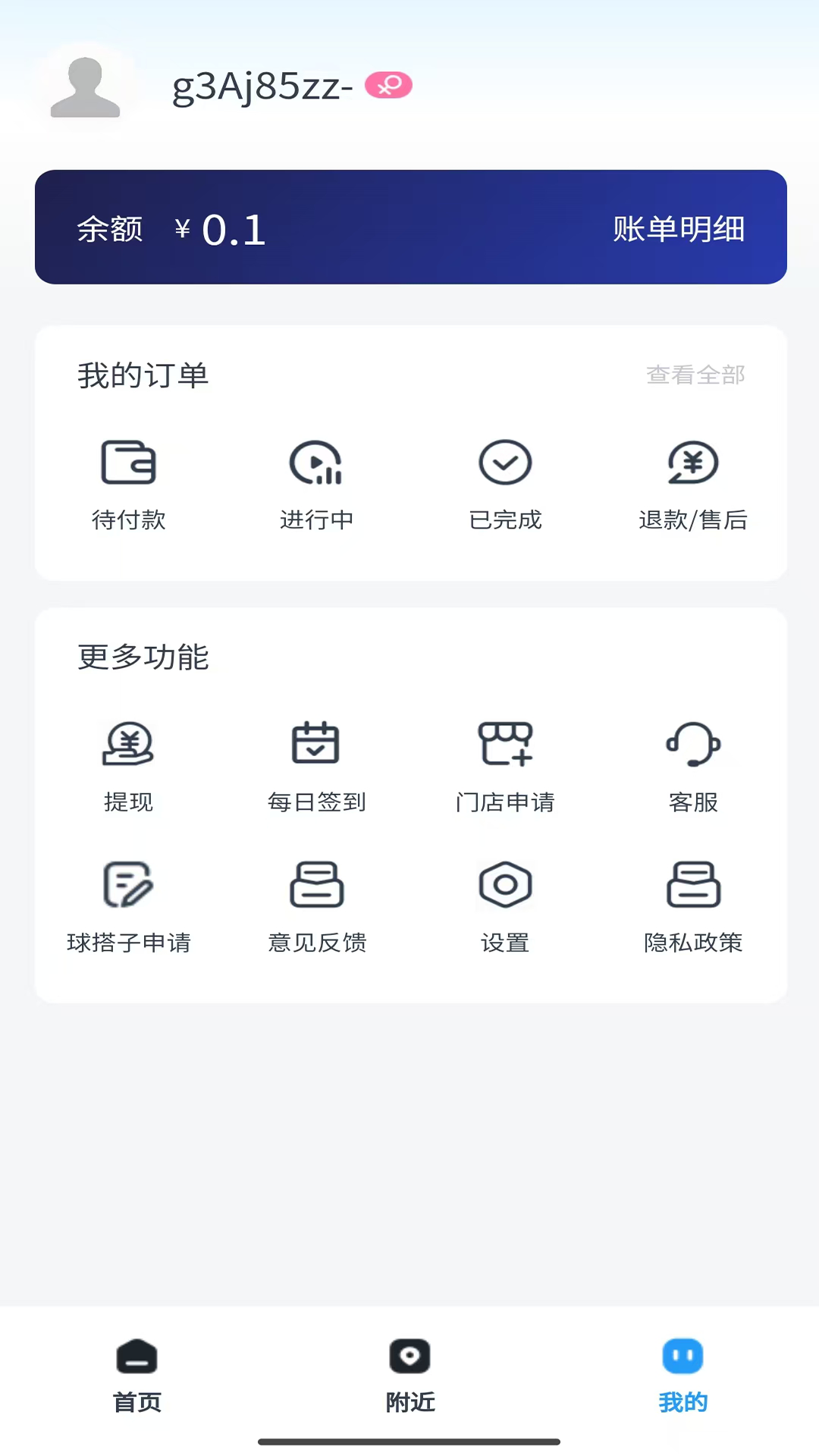This screenshot has height=1456, width=819.
Task: Open 退款/售后 refund and after-sales
Action: pos(693,483)
